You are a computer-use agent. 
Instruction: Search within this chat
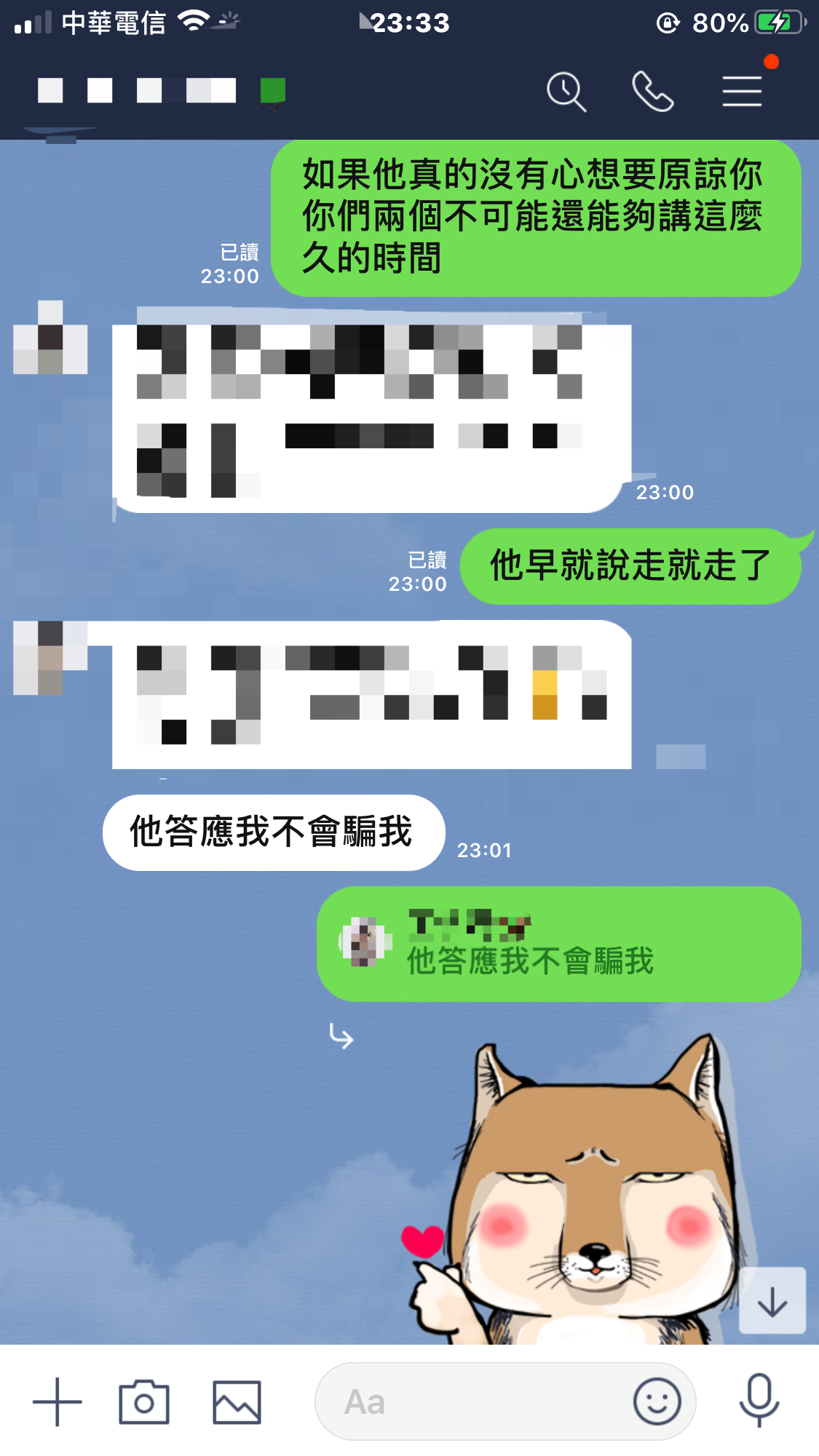coord(566,92)
